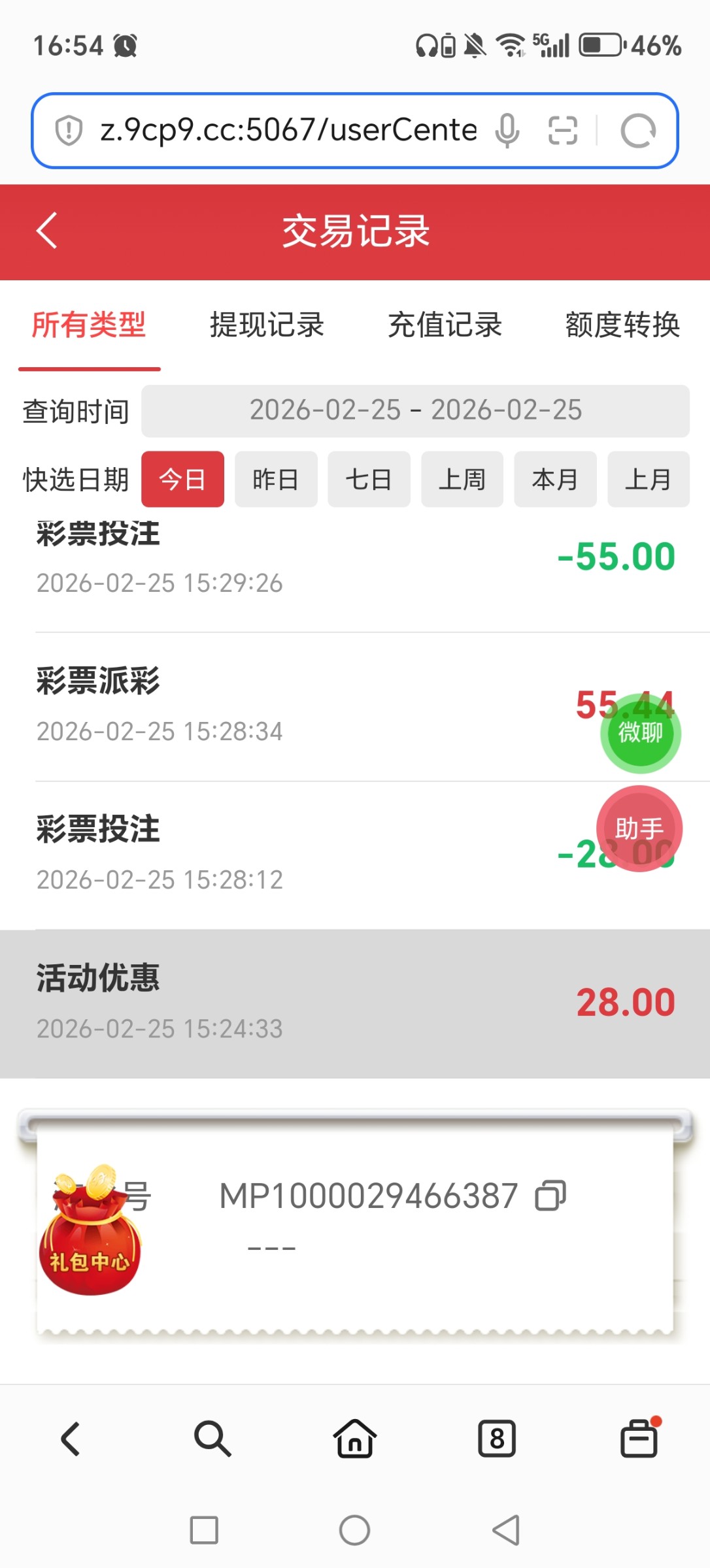This screenshot has width=710, height=1568.
Task: Open 彩票派彩 record at 15:28:34
Action: (262, 707)
